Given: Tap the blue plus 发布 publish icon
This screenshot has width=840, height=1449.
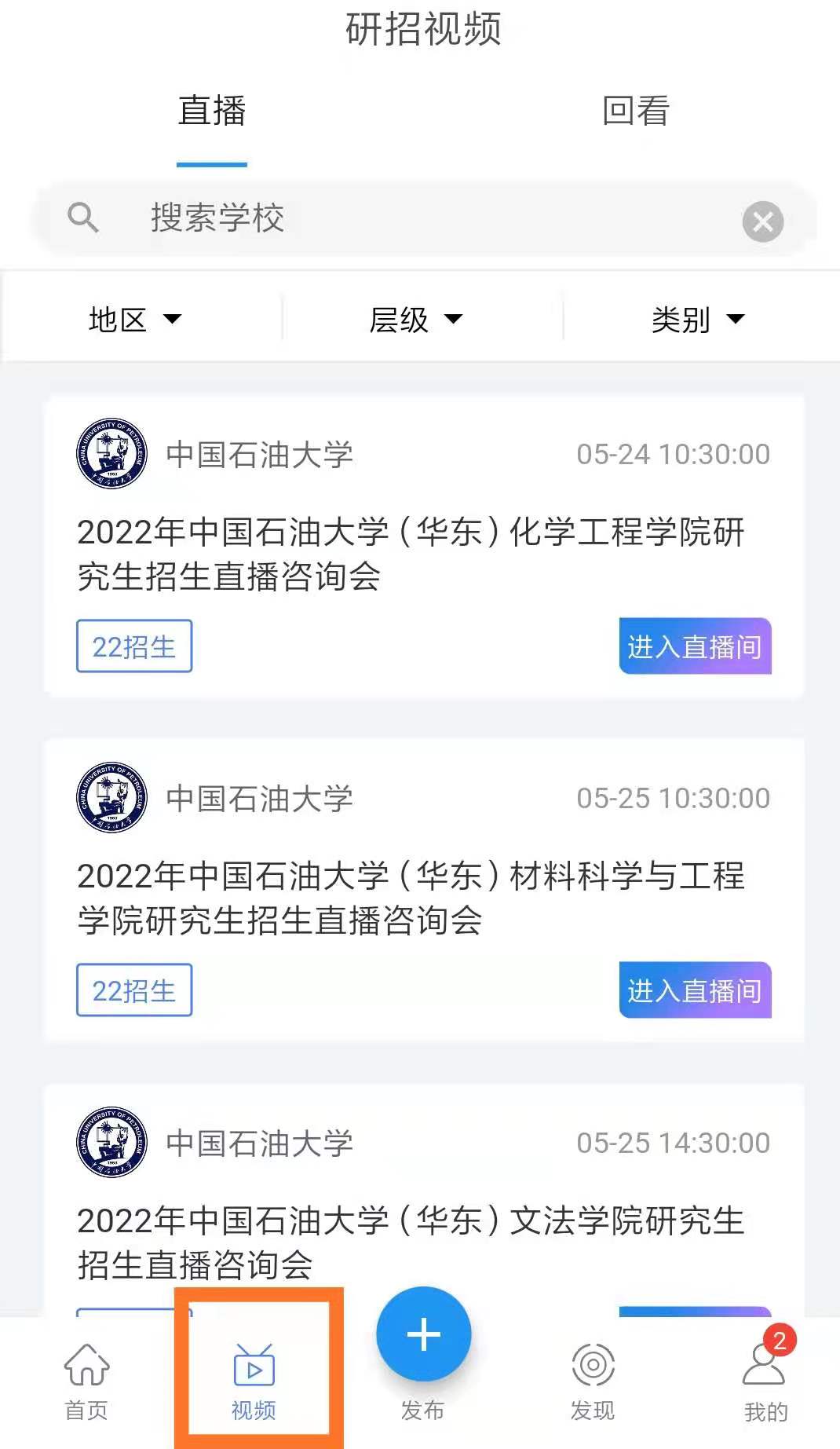Looking at the screenshot, I should [x=422, y=1334].
